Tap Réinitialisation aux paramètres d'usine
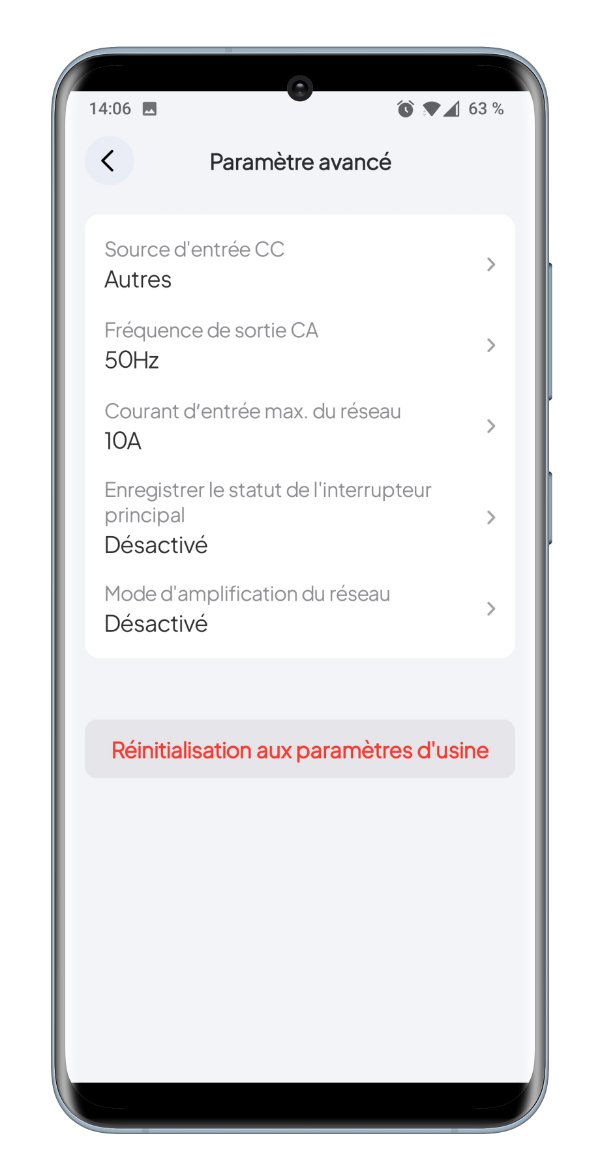 (299, 749)
